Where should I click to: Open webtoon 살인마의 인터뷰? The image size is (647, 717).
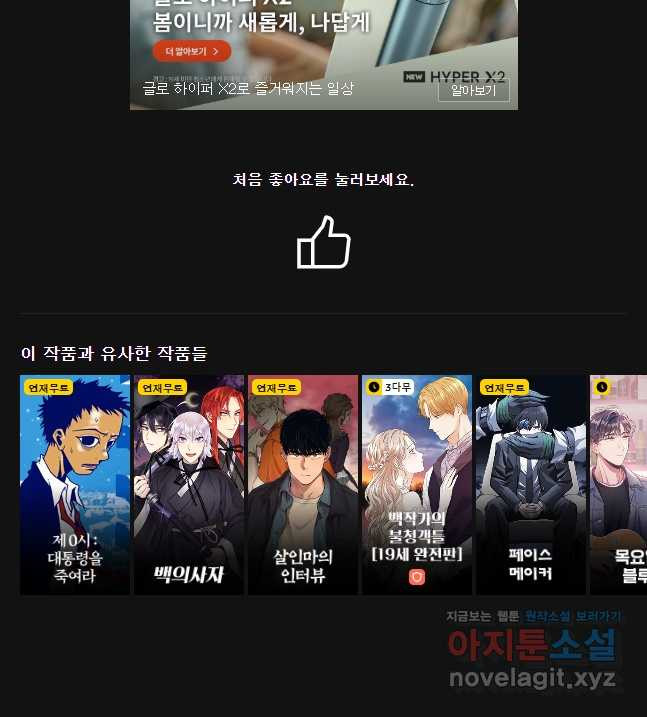[303, 485]
